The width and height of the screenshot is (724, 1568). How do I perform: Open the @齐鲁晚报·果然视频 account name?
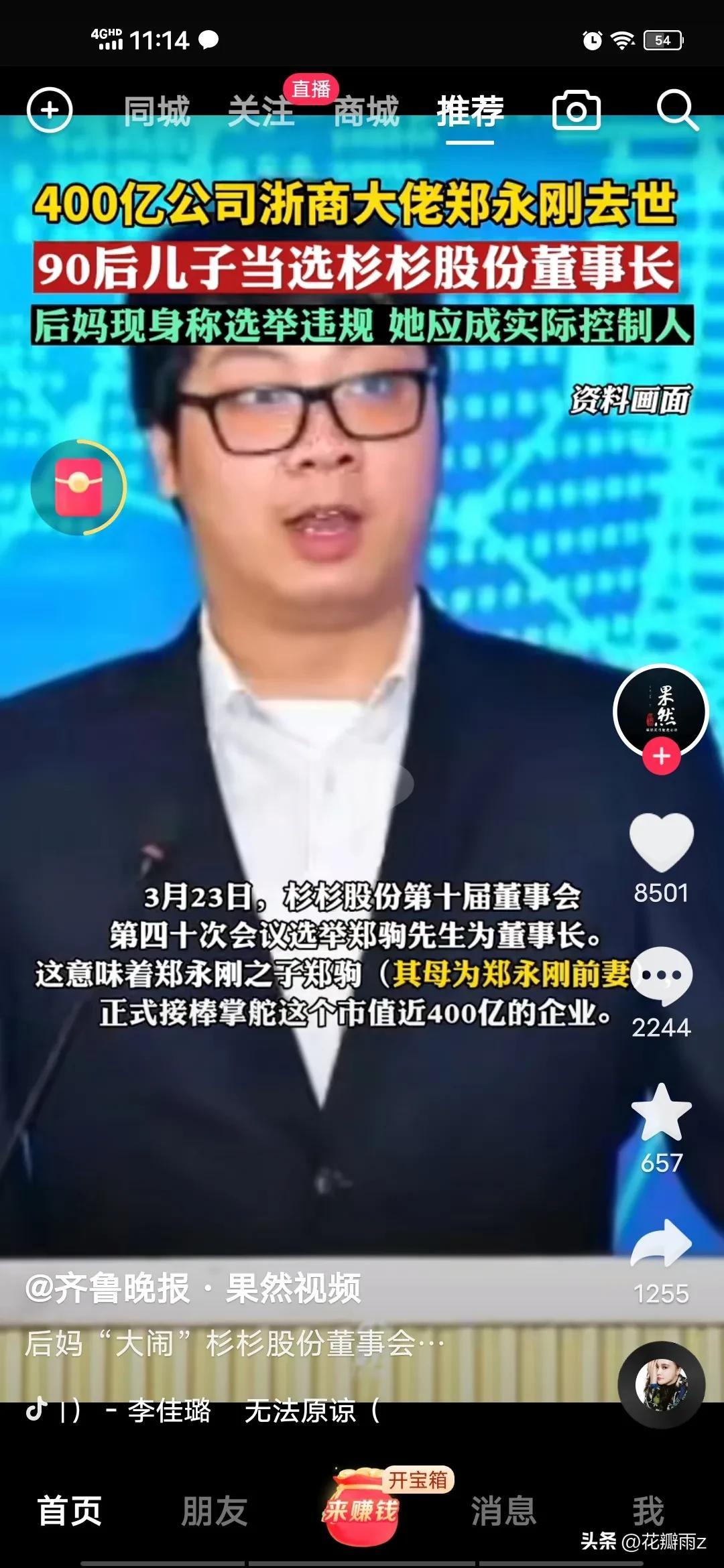(x=193, y=1289)
